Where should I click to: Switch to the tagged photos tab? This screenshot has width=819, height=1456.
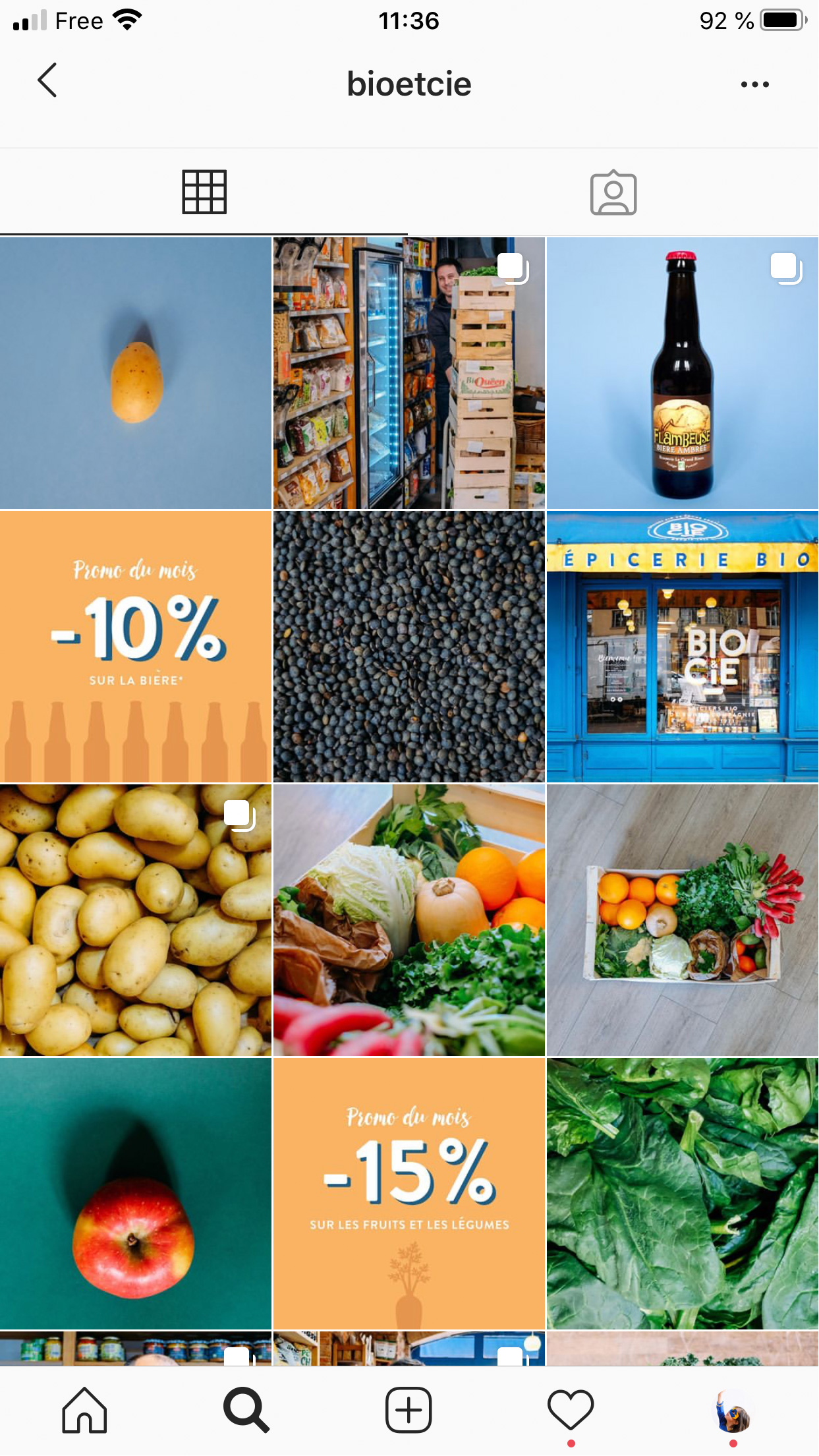click(x=613, y=192)
